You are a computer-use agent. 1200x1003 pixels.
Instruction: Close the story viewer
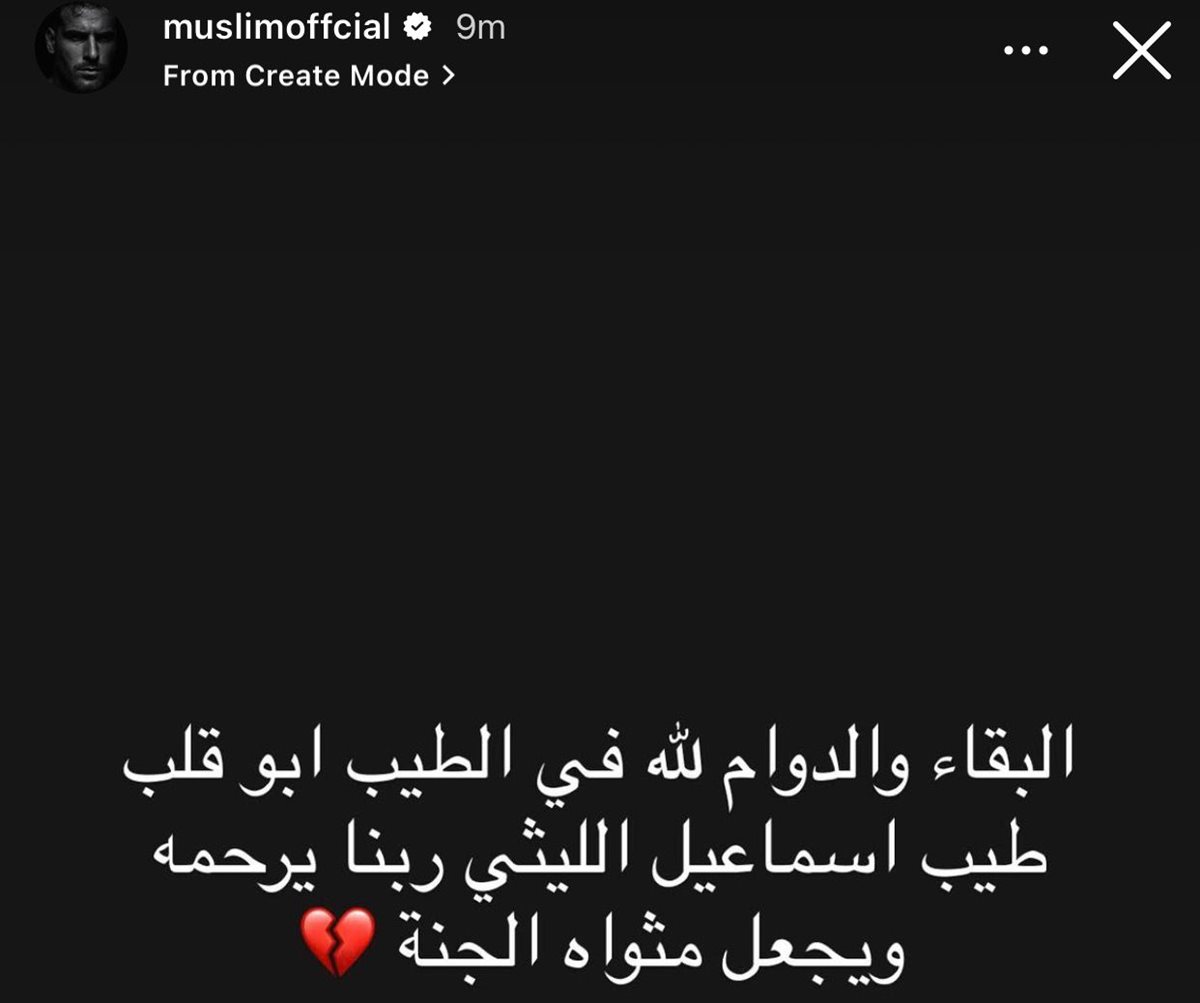point(1141,51)
